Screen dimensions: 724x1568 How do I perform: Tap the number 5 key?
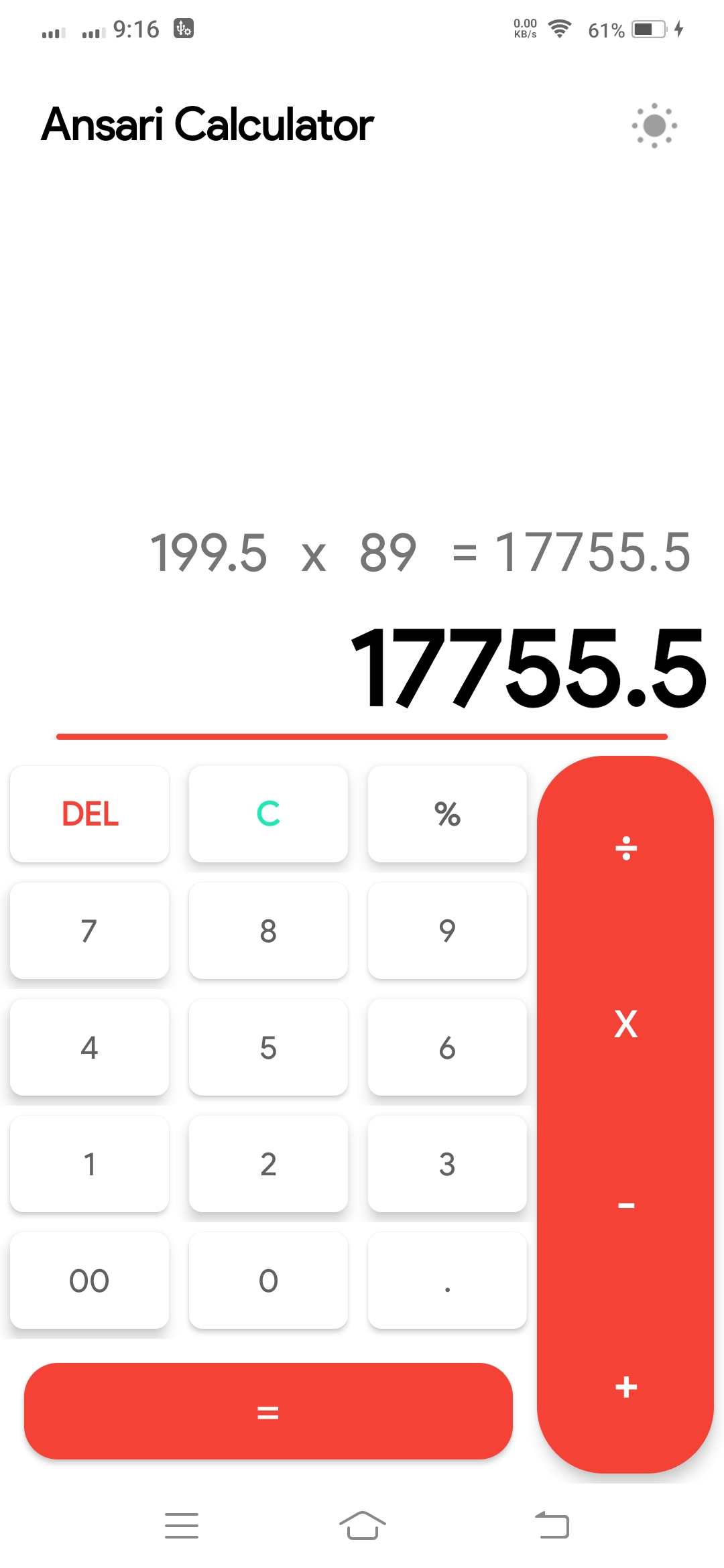coord(268,1047)
